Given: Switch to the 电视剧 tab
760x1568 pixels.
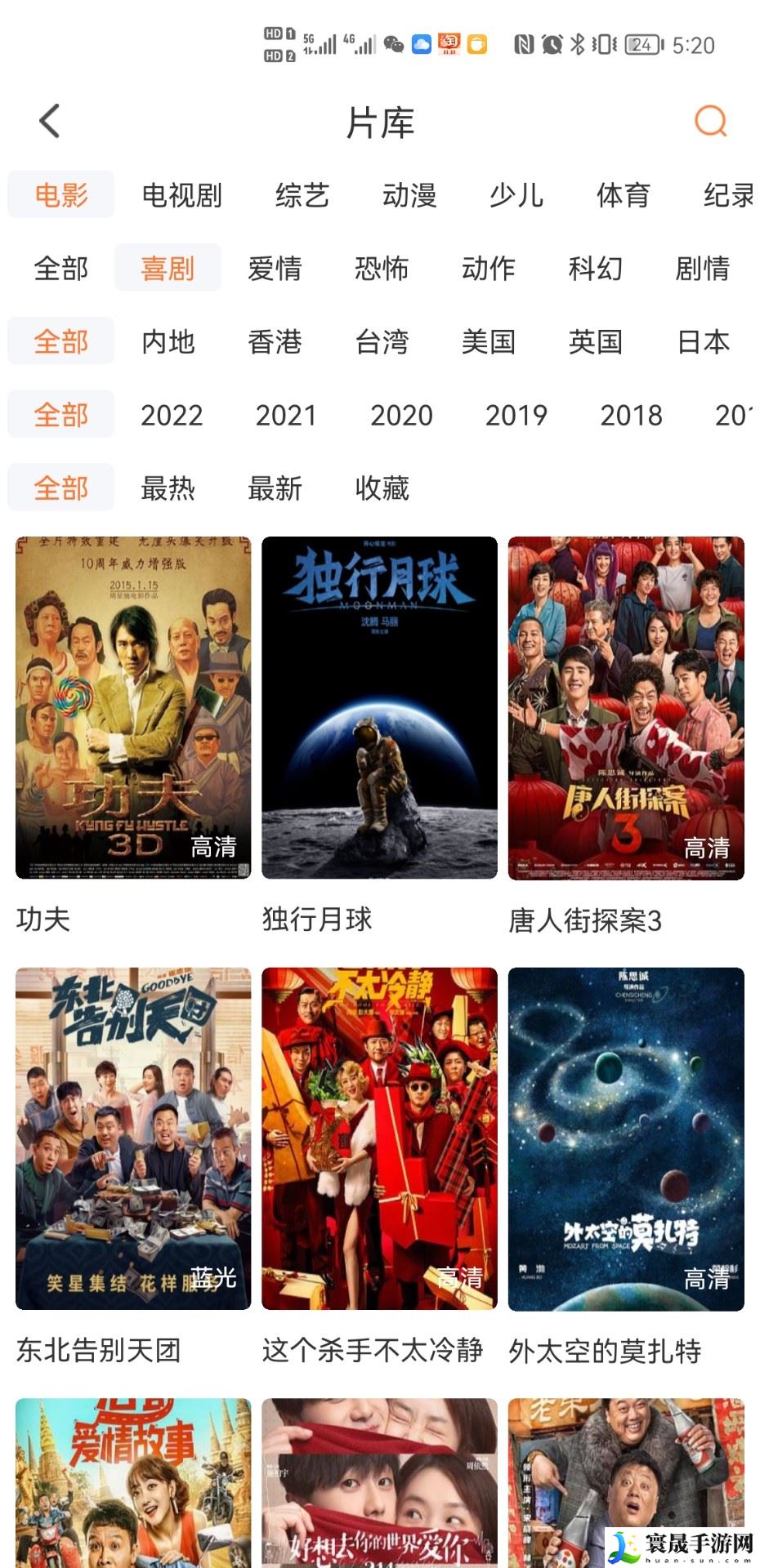Looking at the screenshot, I should 181,195.
